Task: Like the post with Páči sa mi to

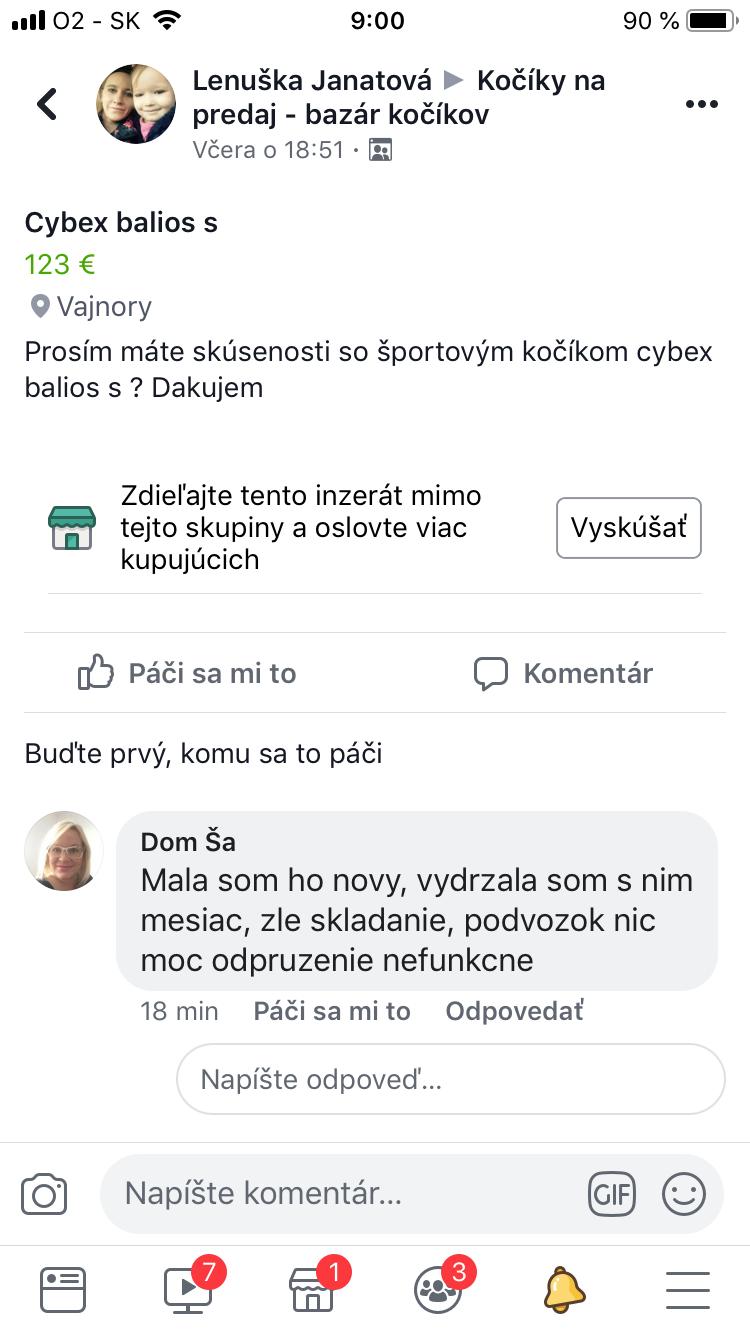Action: pyautogui.click(x=187, y=673)
